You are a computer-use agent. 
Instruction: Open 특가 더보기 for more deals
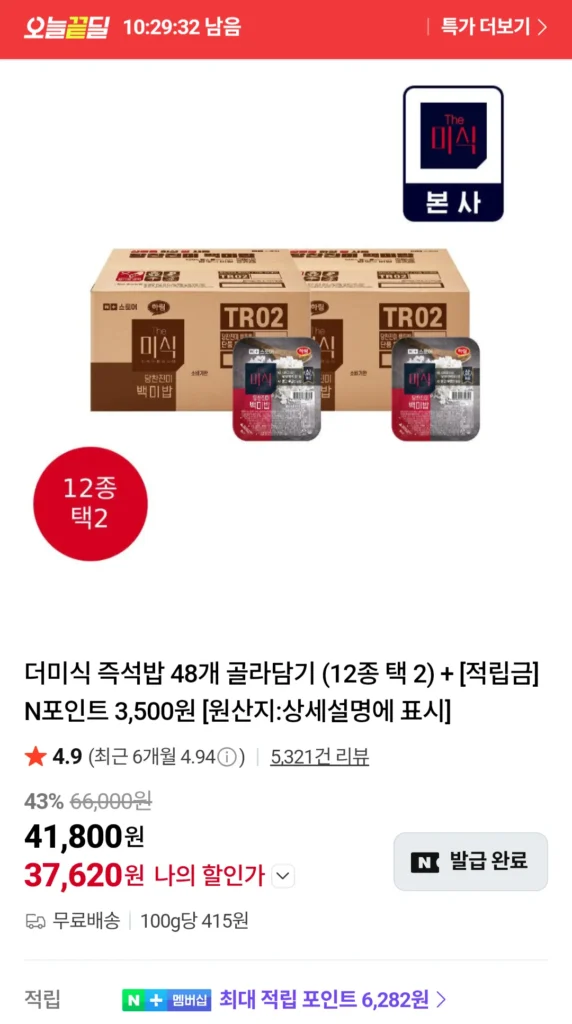click(x=494, y=27)
